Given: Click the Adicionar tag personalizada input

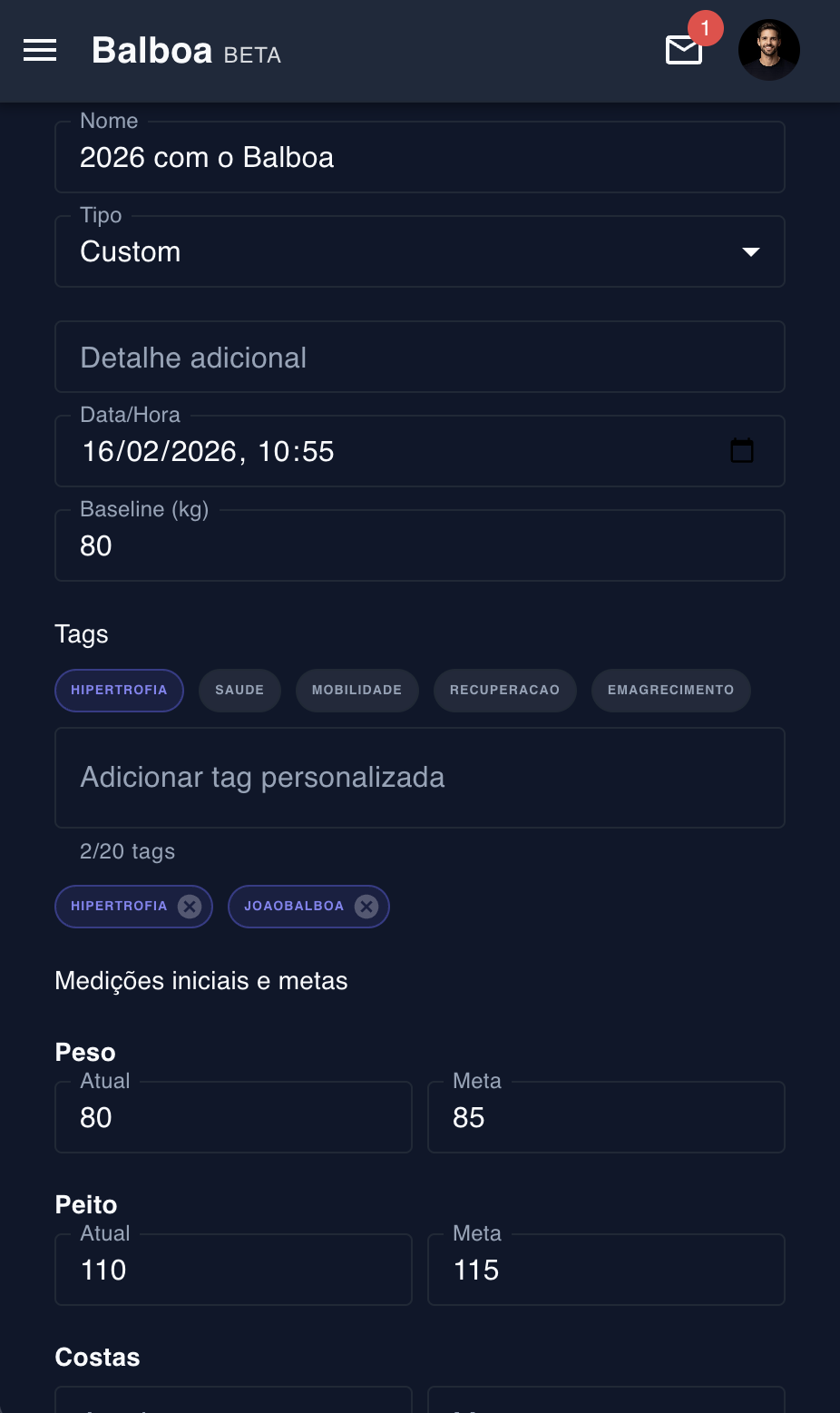Looking at the screenshot, I should click(x=419, y=778).
